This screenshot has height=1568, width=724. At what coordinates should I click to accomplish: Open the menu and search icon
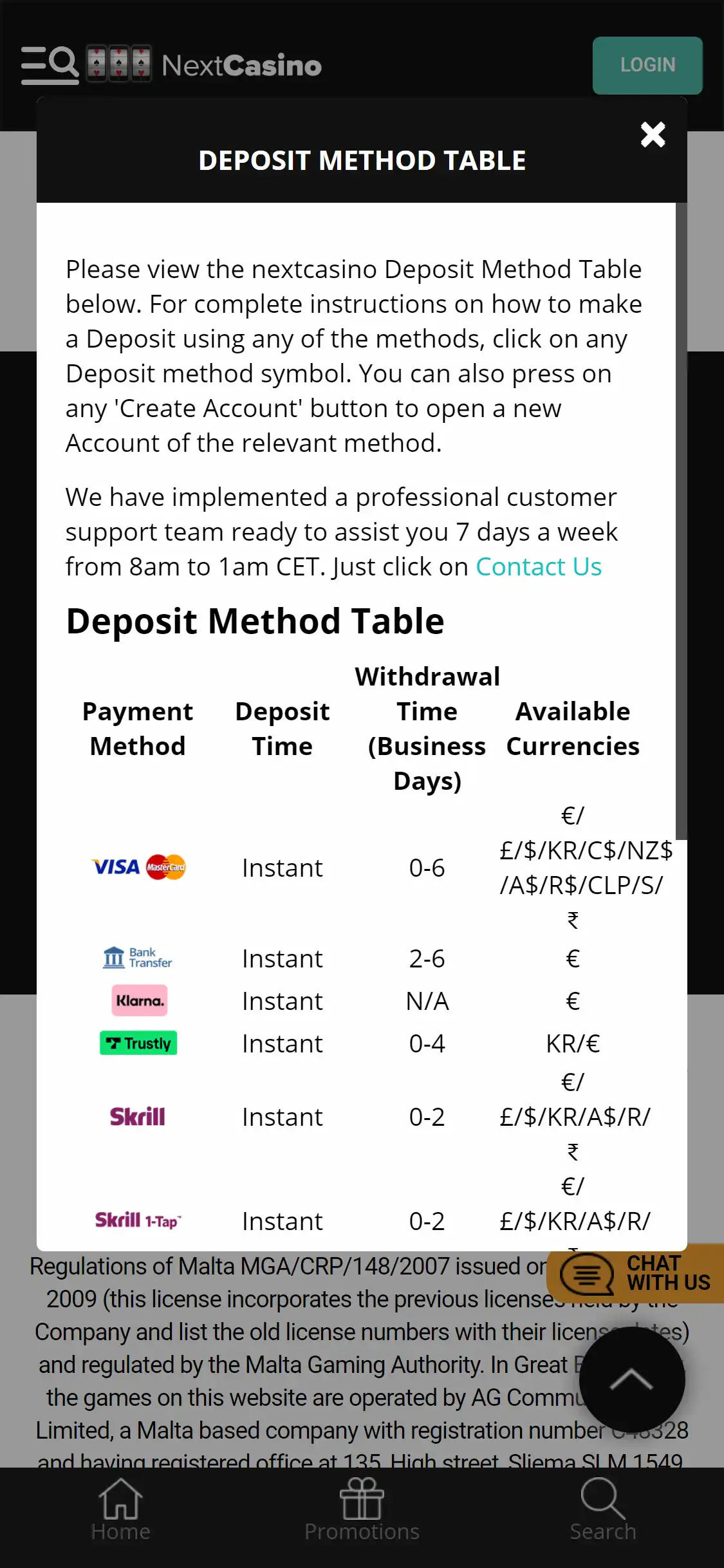(x=50, y=65)
